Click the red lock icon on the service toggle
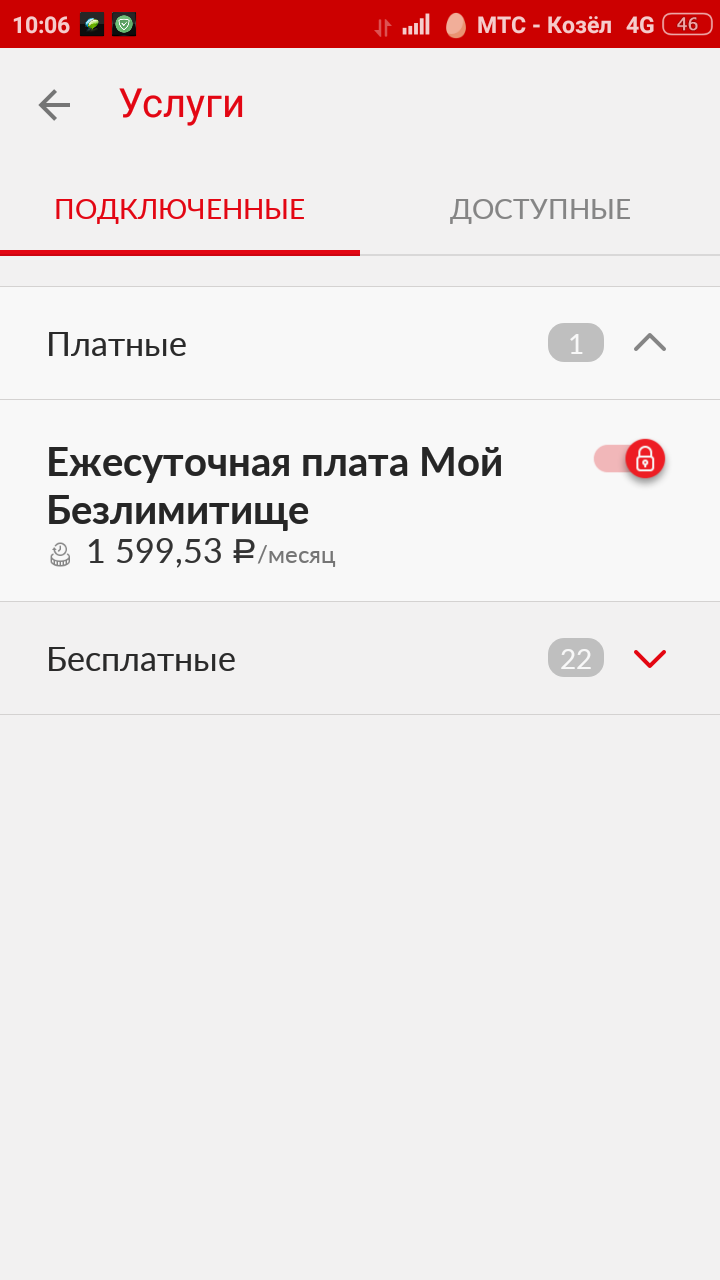 645,460
